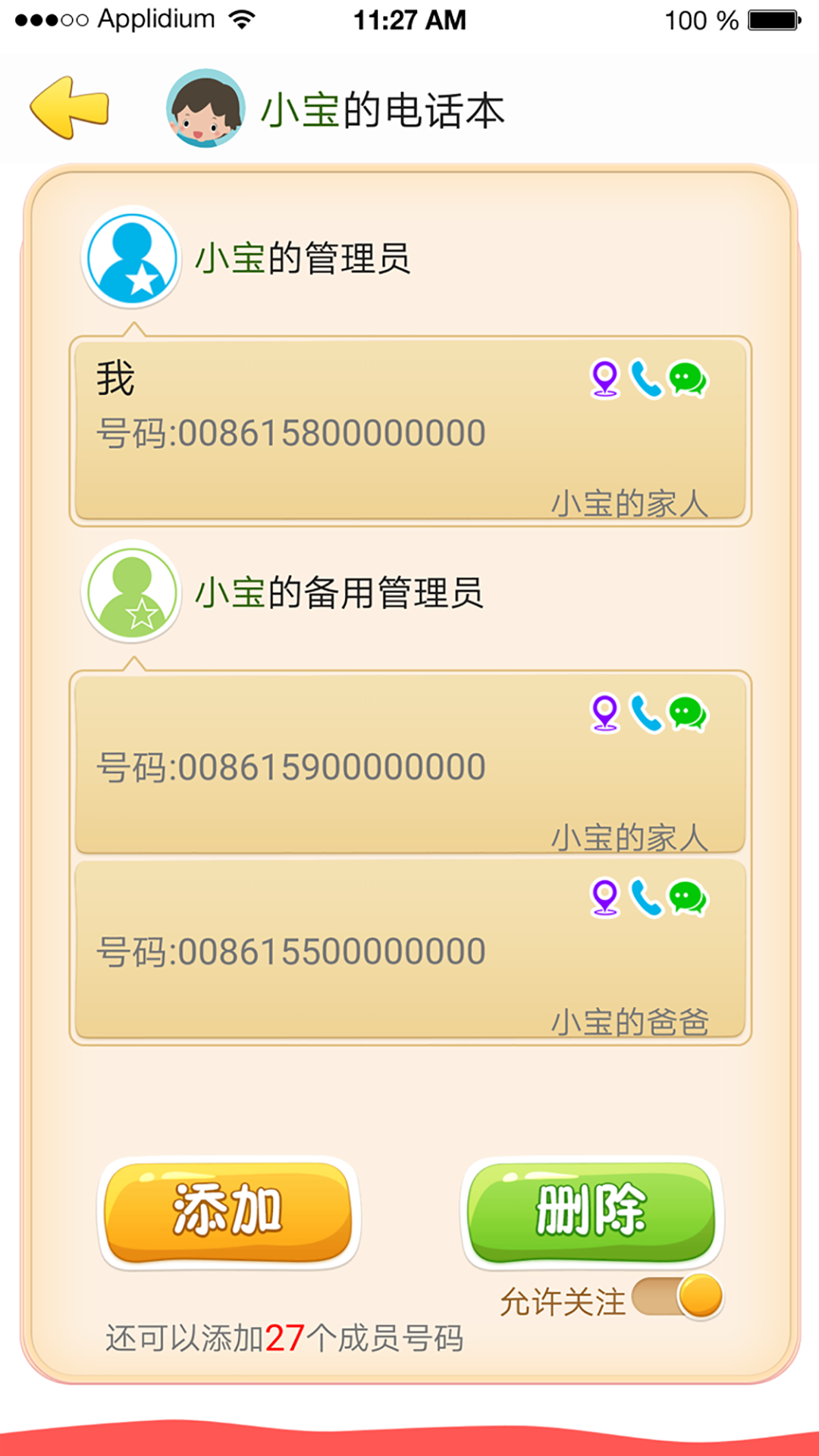This screenshot has width=819, height=1456.
Task: Tap the chat icon for 008615900000000
Action: click(688, 714)
